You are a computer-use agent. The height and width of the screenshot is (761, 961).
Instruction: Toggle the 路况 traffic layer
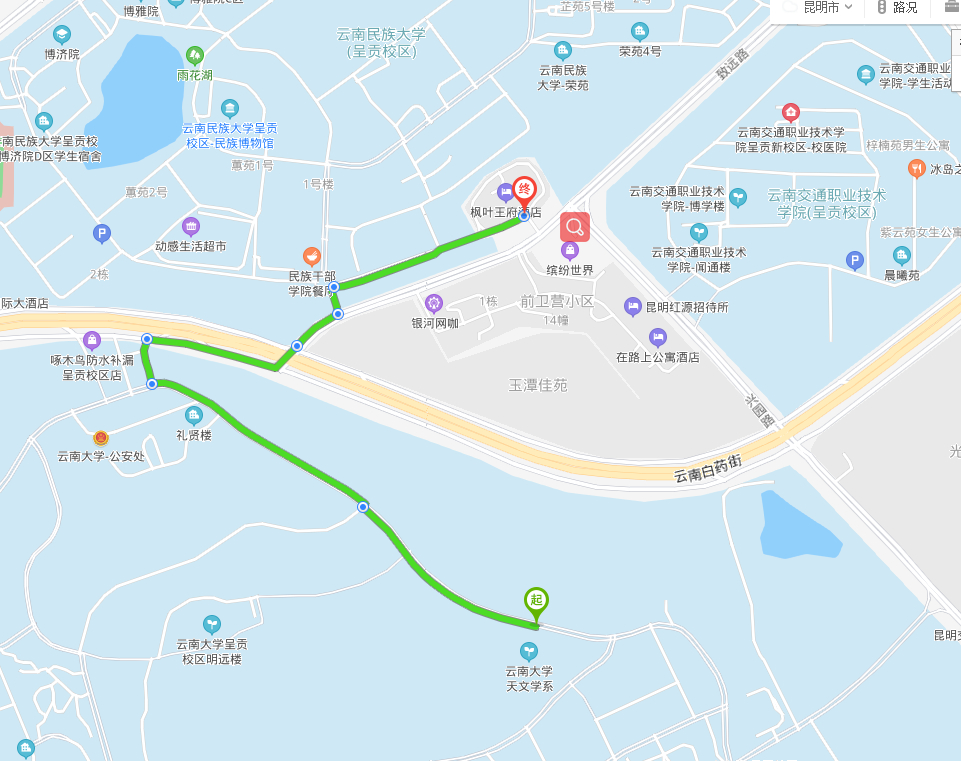pos(897,7)
